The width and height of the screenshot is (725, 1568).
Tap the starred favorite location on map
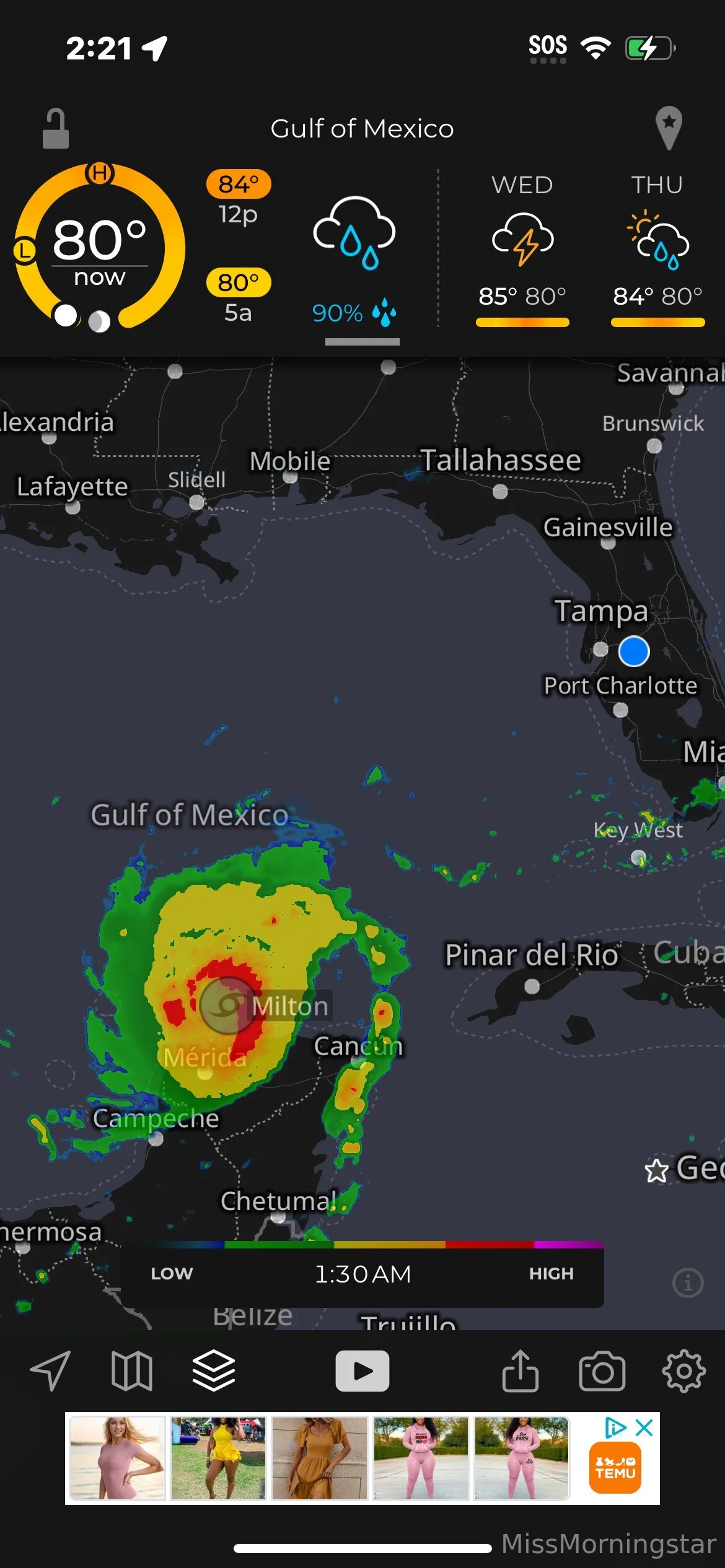656,1171
